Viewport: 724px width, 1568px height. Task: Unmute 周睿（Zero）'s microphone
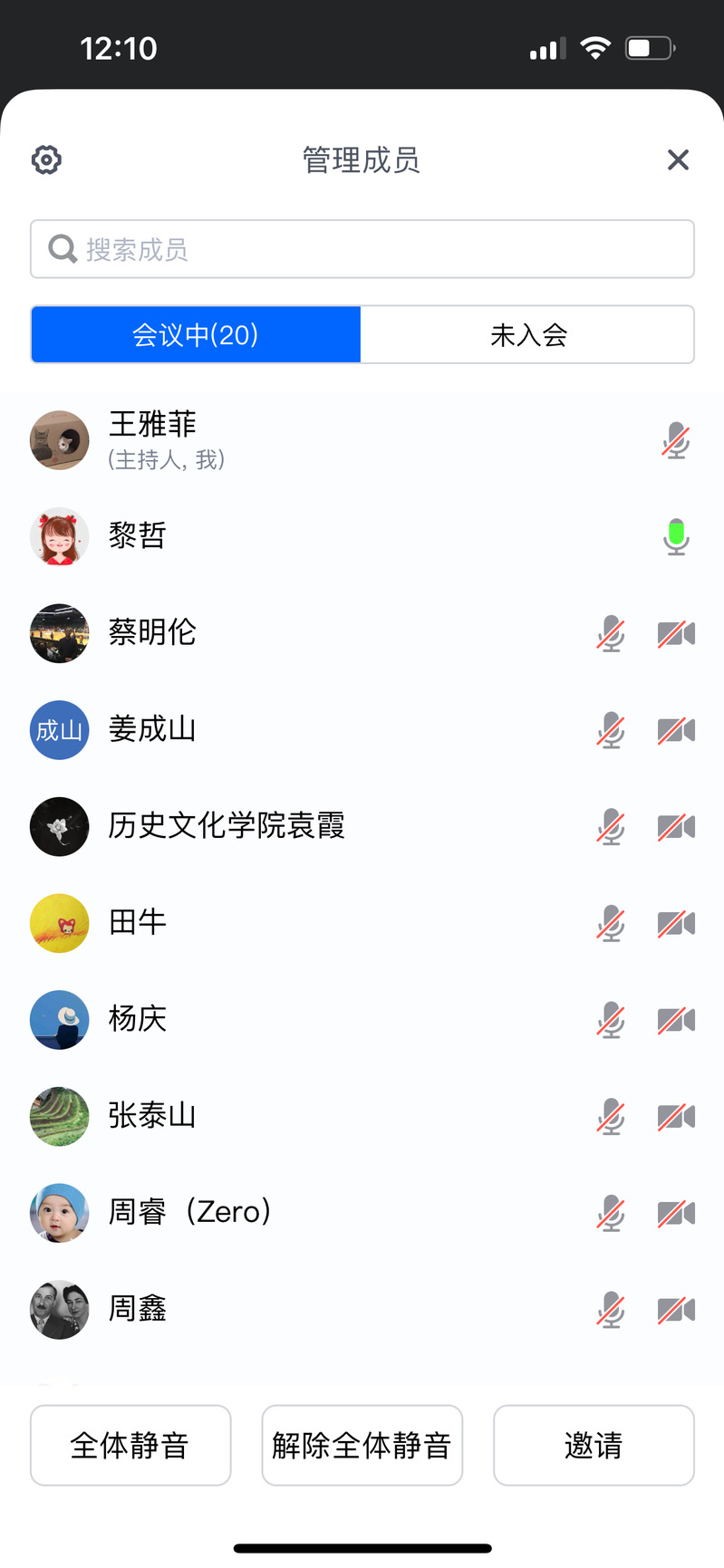point(611,1213)
